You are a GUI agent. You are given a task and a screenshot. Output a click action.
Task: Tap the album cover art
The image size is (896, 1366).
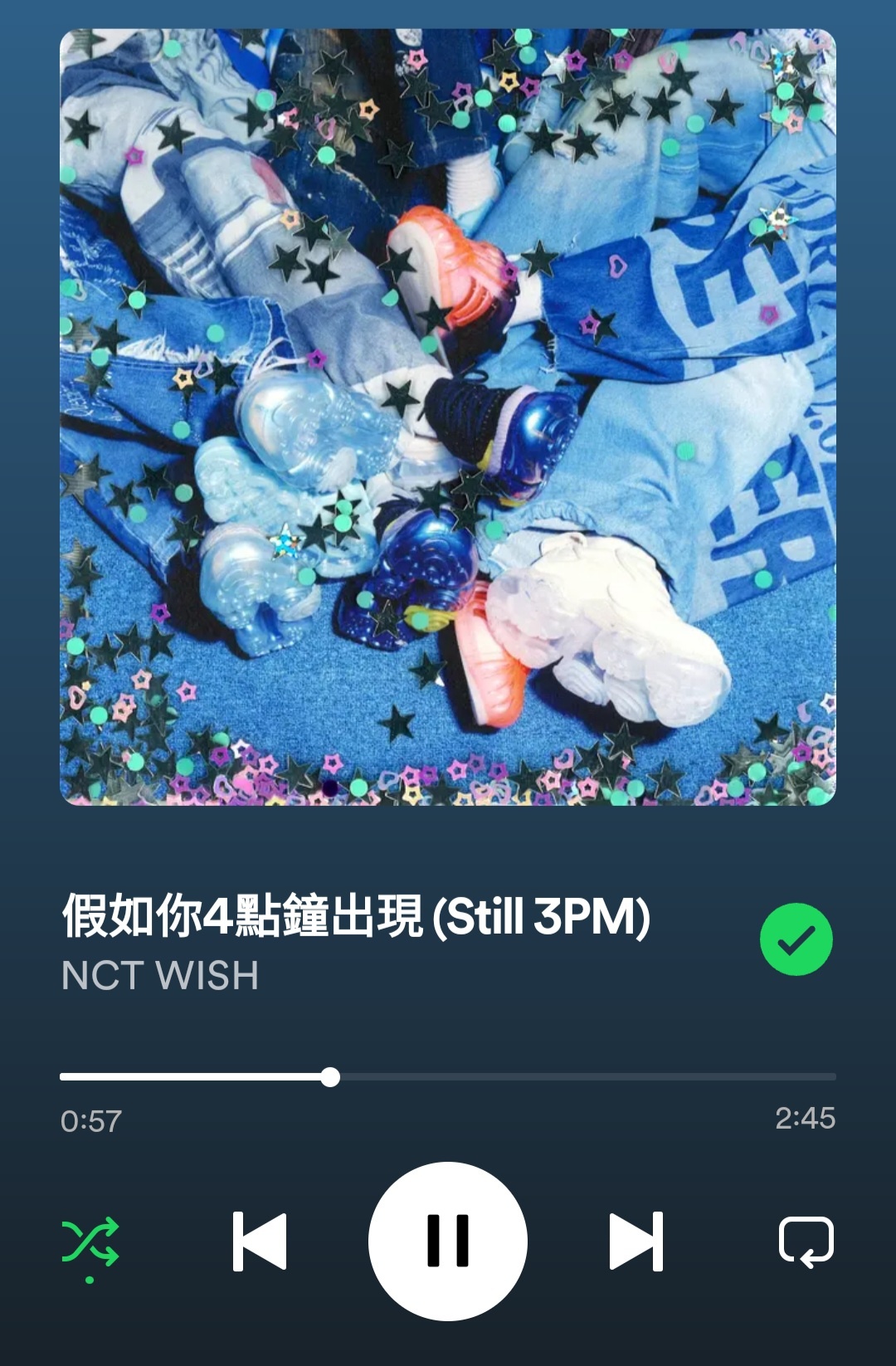click(448, 417)
